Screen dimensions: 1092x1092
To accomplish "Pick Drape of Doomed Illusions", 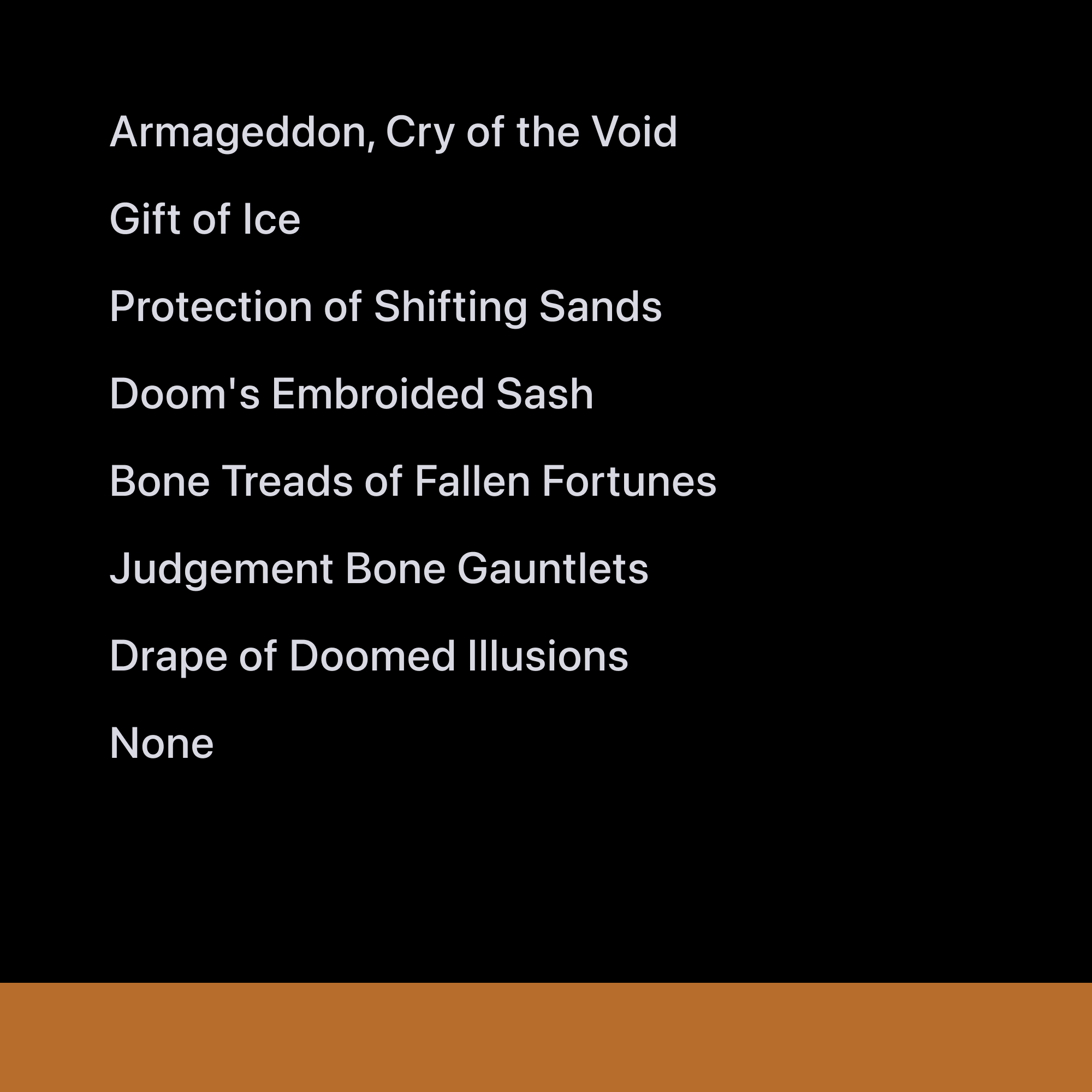I will pyautogui.click(x=369, y=656).
